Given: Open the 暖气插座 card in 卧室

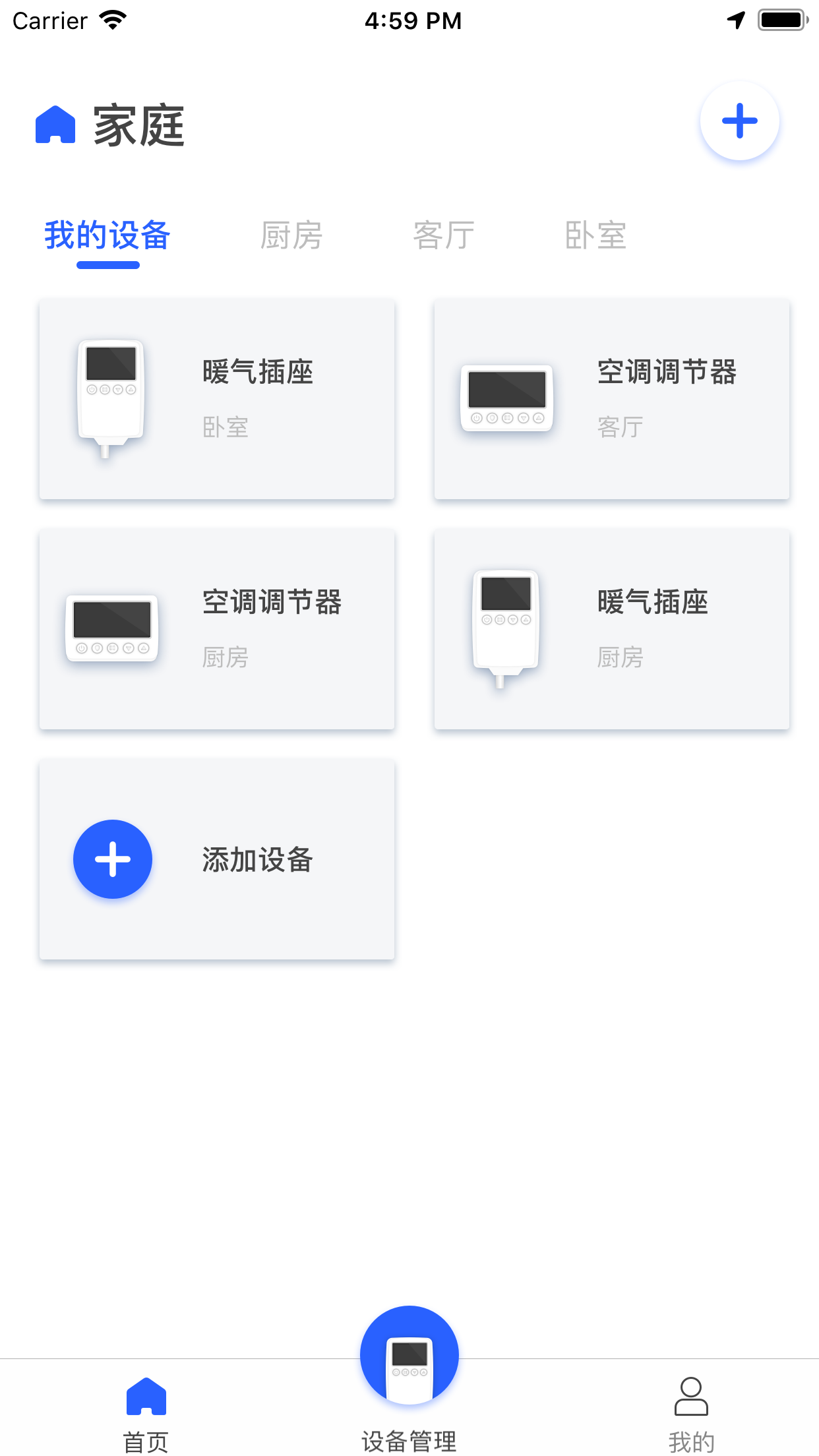Looking at the screenshot, I should click(x=217, y=400).
